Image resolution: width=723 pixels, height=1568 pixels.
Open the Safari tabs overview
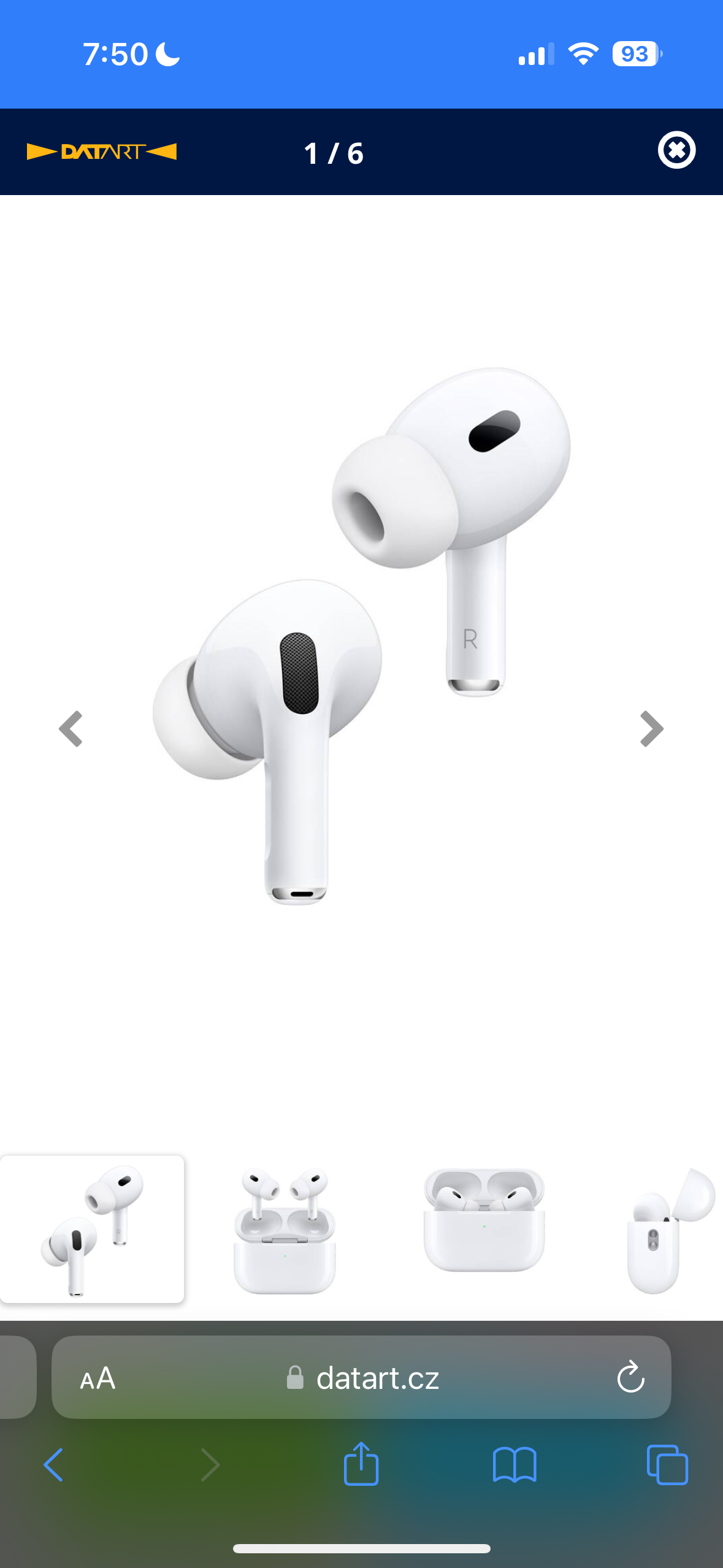tap(667, 1465)
